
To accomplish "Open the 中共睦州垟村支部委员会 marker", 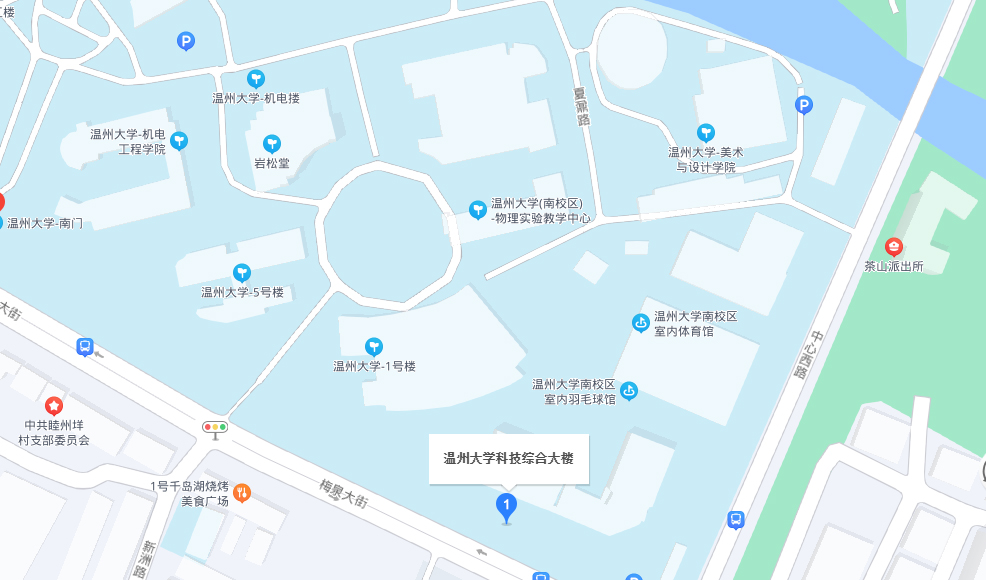I will point(54,406).
